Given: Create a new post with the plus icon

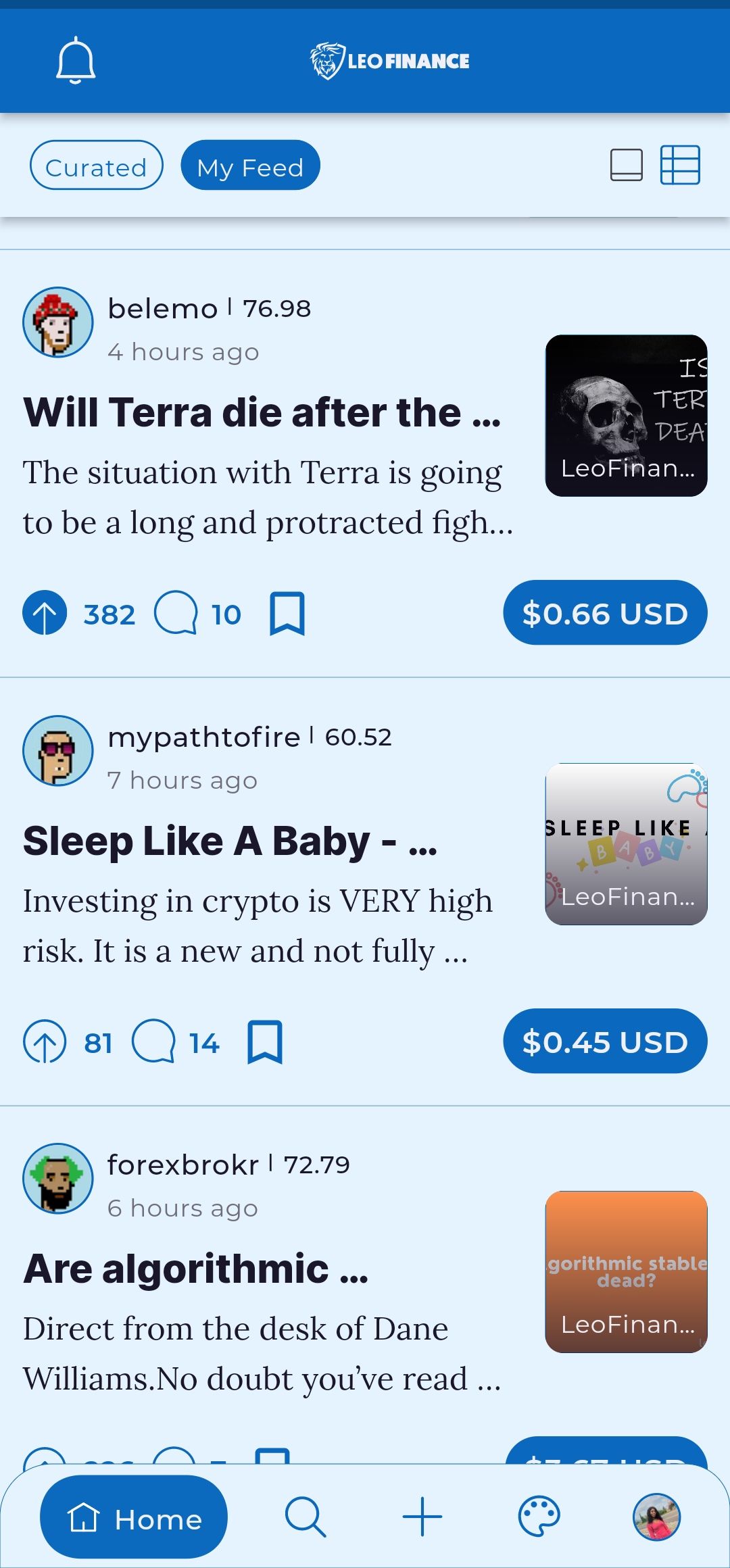Looking at the screenshot, I should point(422,1517).
